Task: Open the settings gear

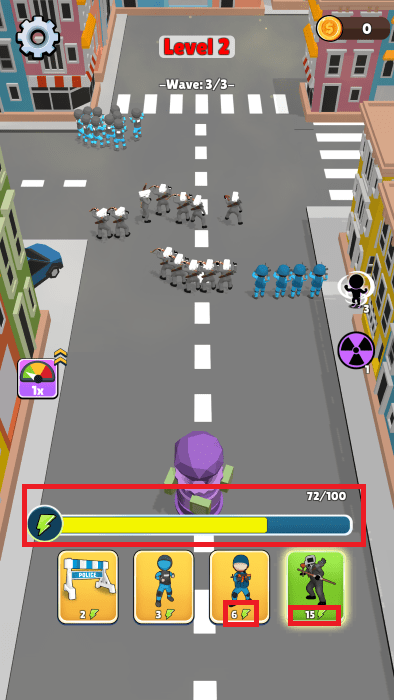Action: click(38, 38)
